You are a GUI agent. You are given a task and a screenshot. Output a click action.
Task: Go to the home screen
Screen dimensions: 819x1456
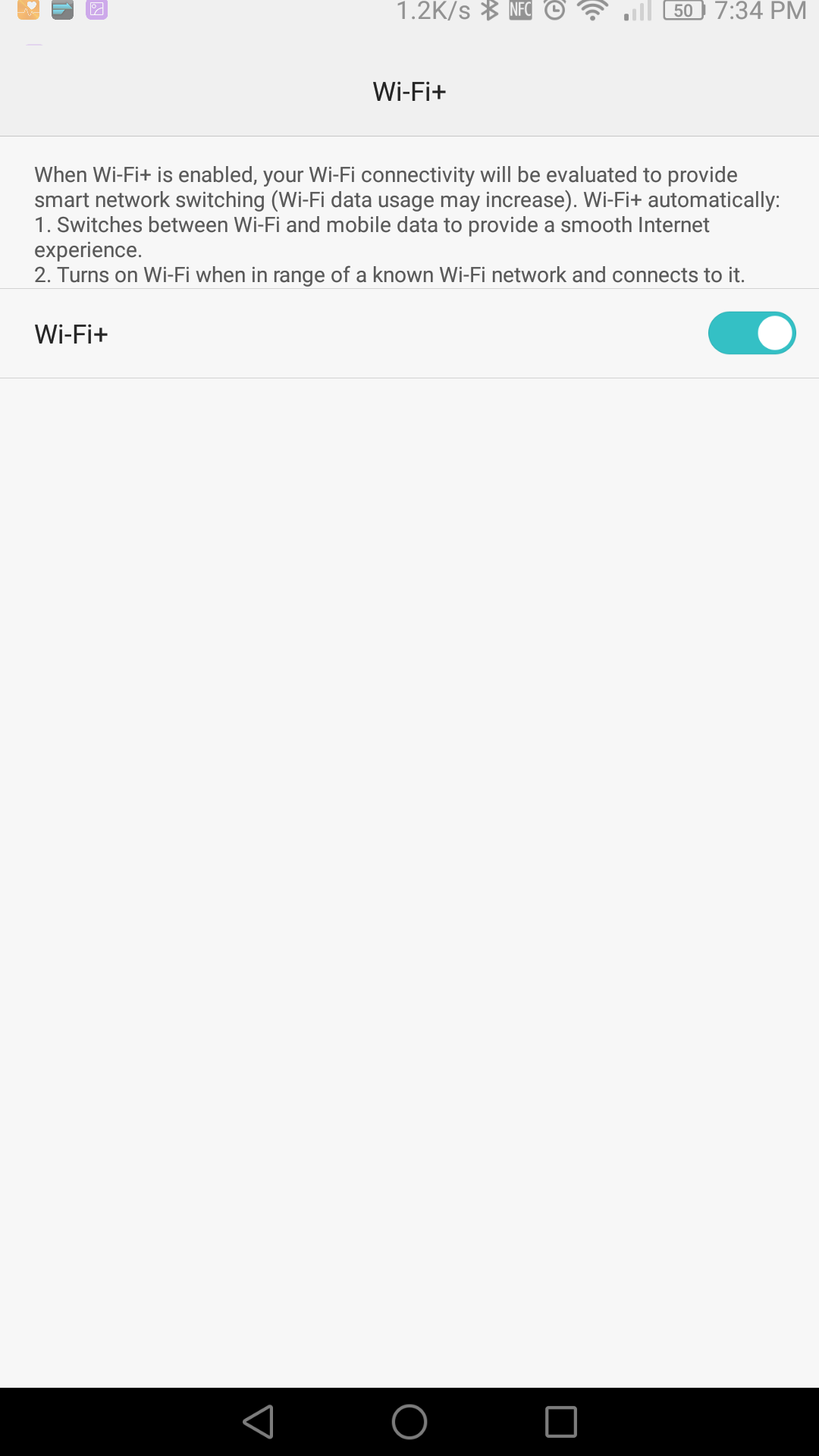(409, 1422)
